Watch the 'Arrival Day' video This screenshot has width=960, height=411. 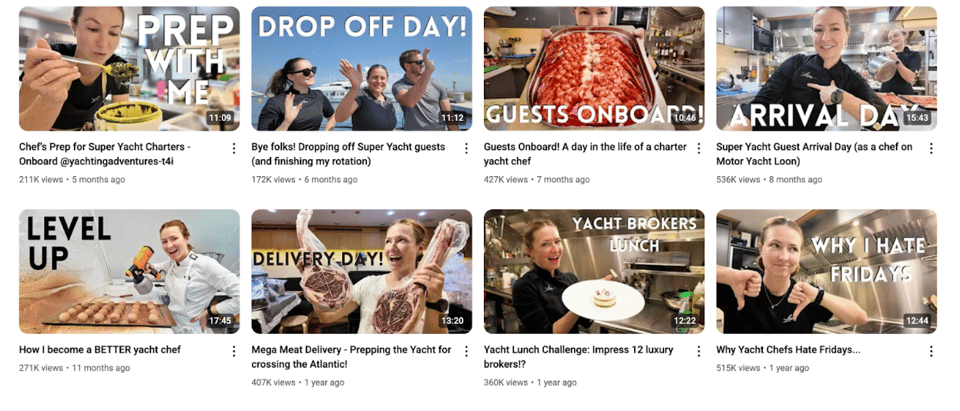tap(826, 68)
